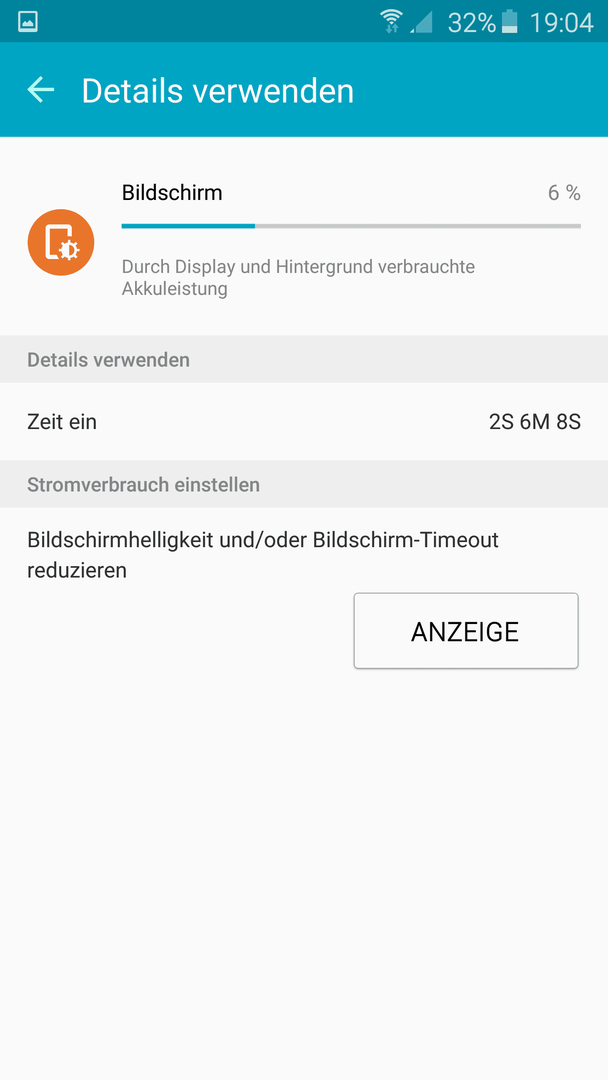Open display settings via ANZEIGE button
Image resolution: width=608 pixels, height=1080 pixels.
tap(465, 631)
